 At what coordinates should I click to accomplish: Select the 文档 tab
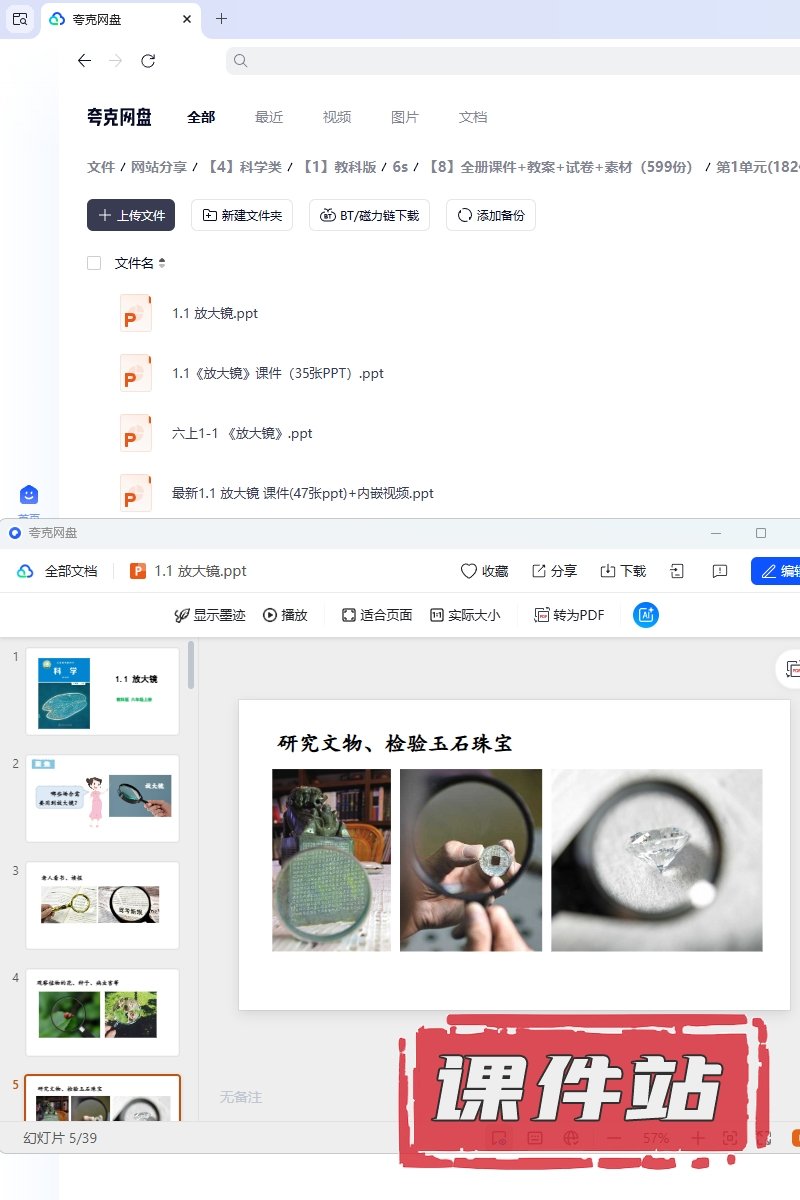tap(473, 117)
